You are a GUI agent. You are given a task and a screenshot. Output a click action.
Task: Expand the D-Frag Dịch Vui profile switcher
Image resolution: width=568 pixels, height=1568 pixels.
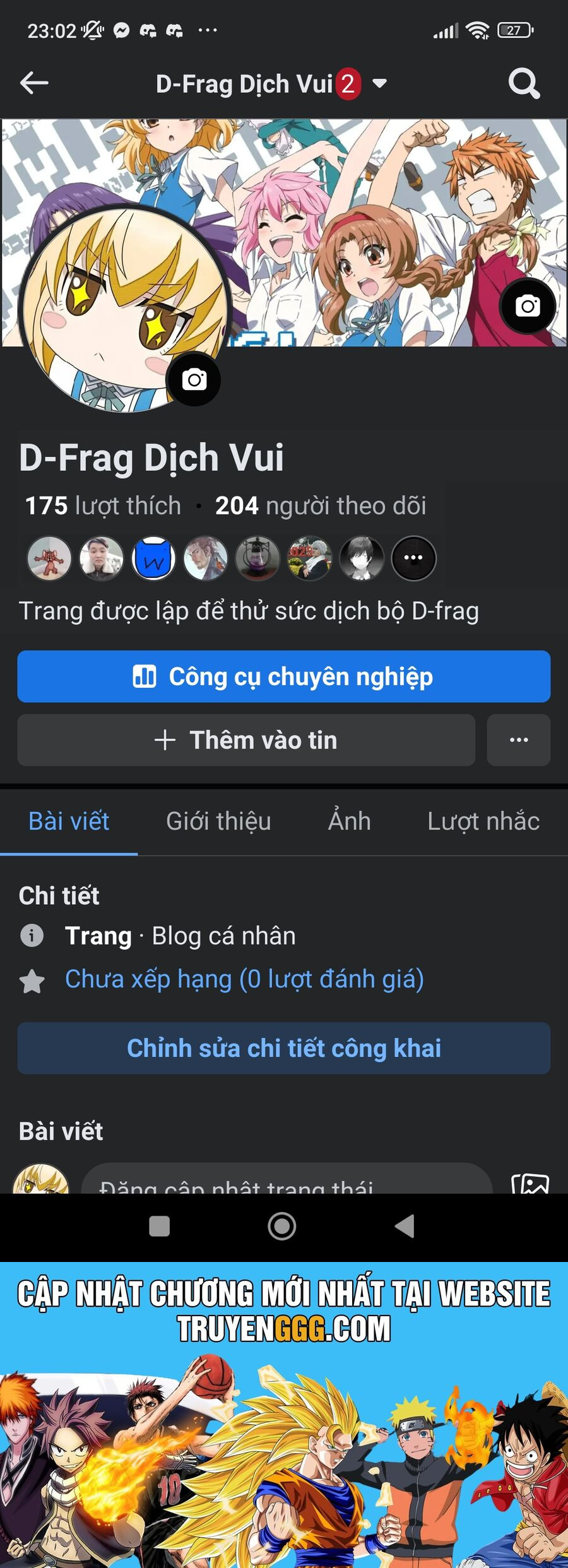pyautogui.click(x=379, y=83)
